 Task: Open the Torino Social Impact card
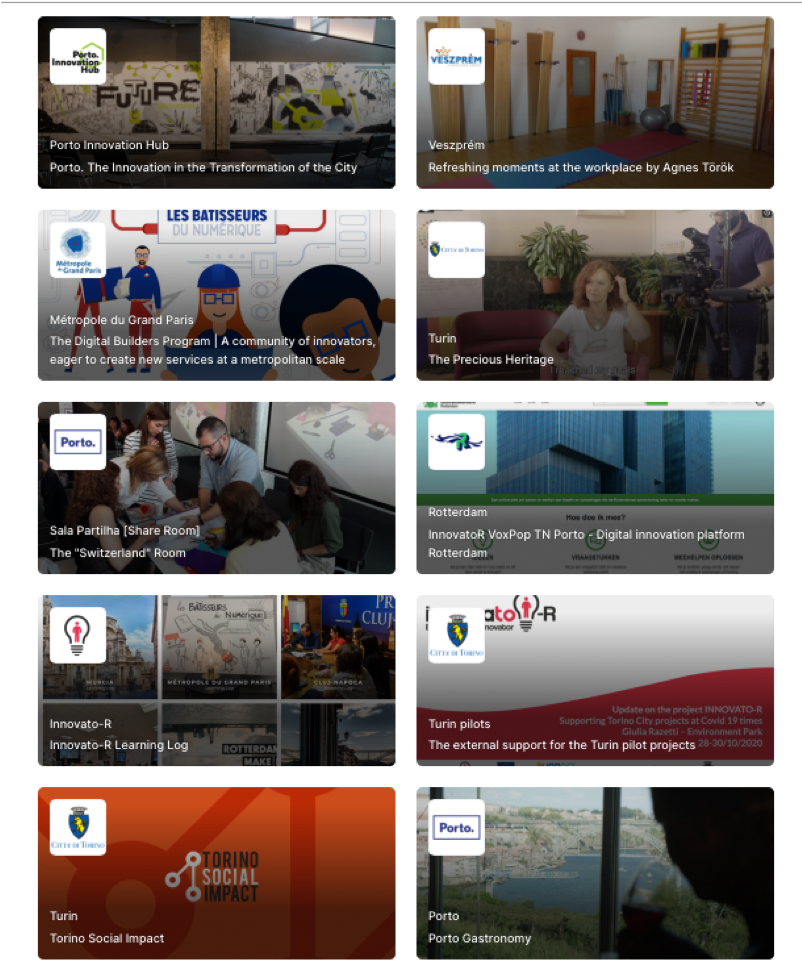coord(216,873)
